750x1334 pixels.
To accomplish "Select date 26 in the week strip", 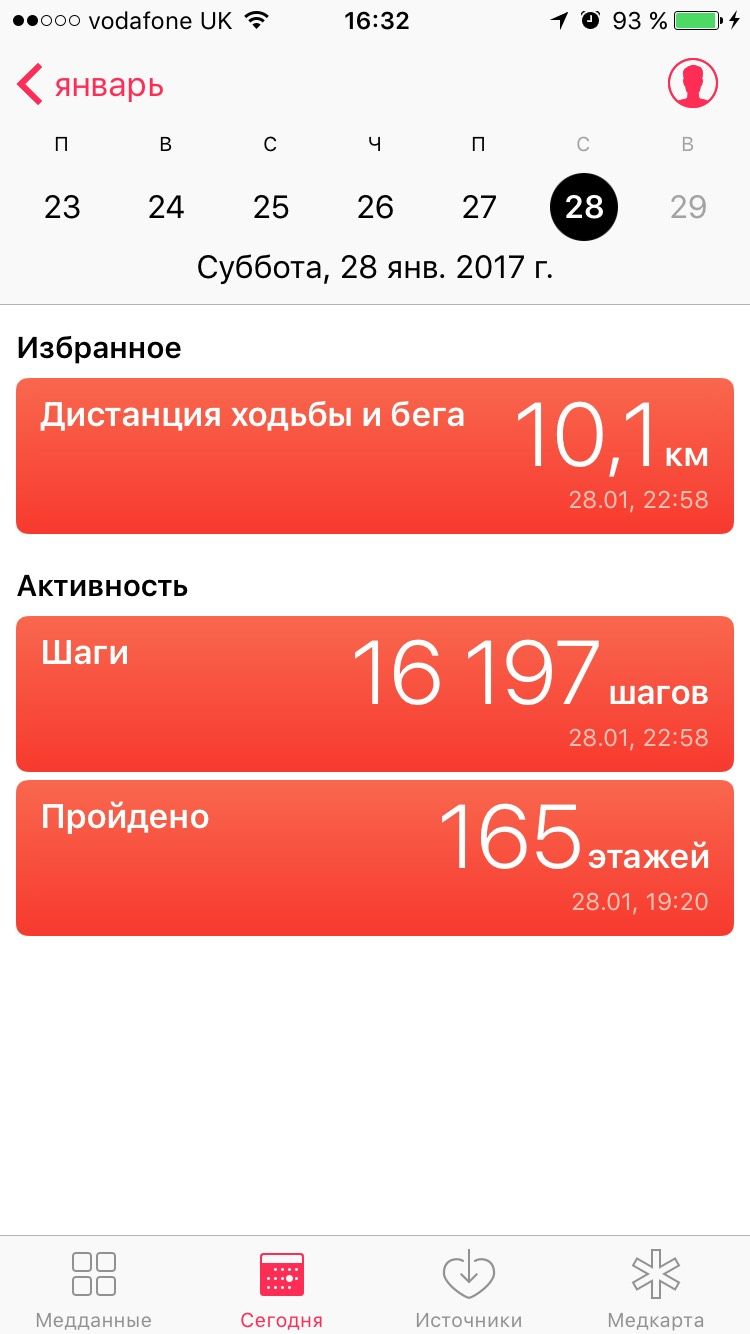I will (x=375, y=207).
